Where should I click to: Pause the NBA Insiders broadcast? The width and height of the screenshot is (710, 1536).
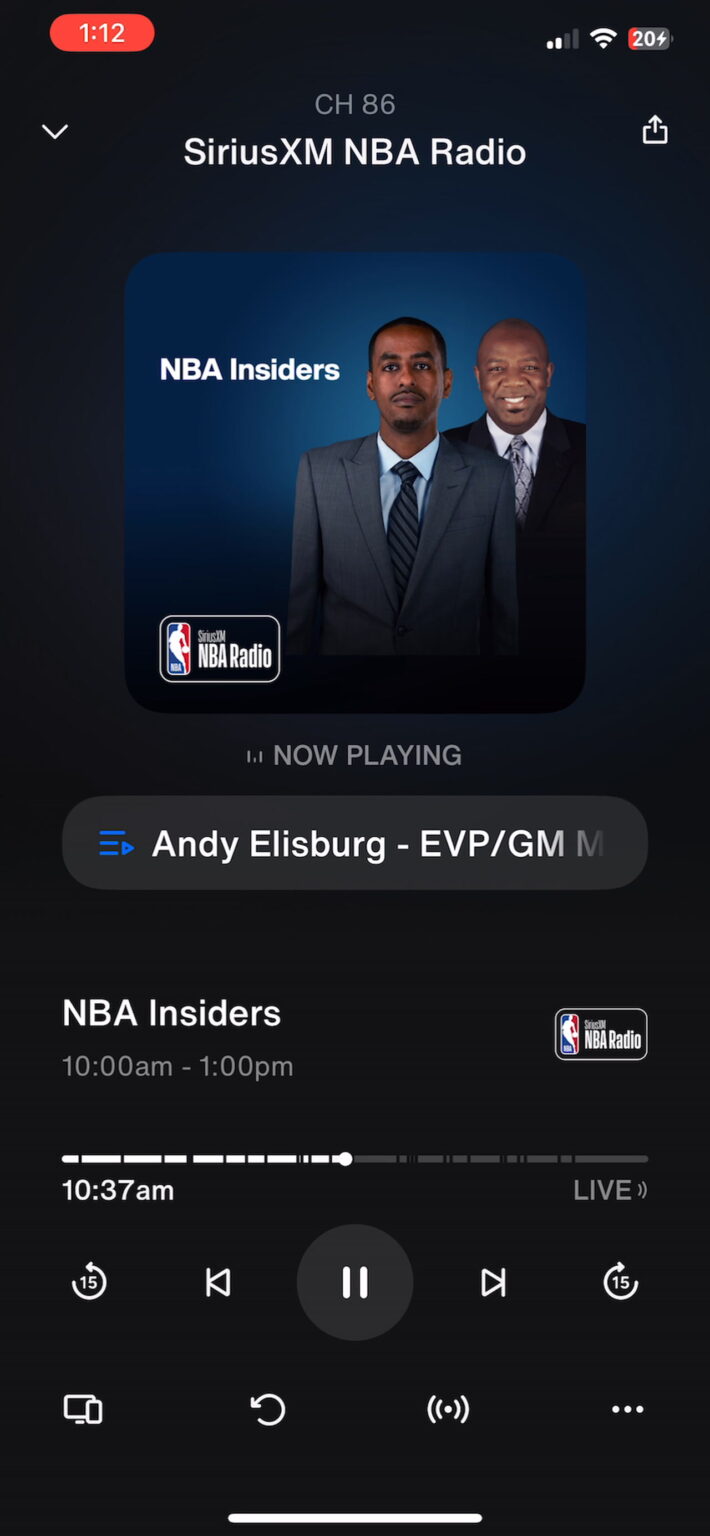[x=355, y=1282]
